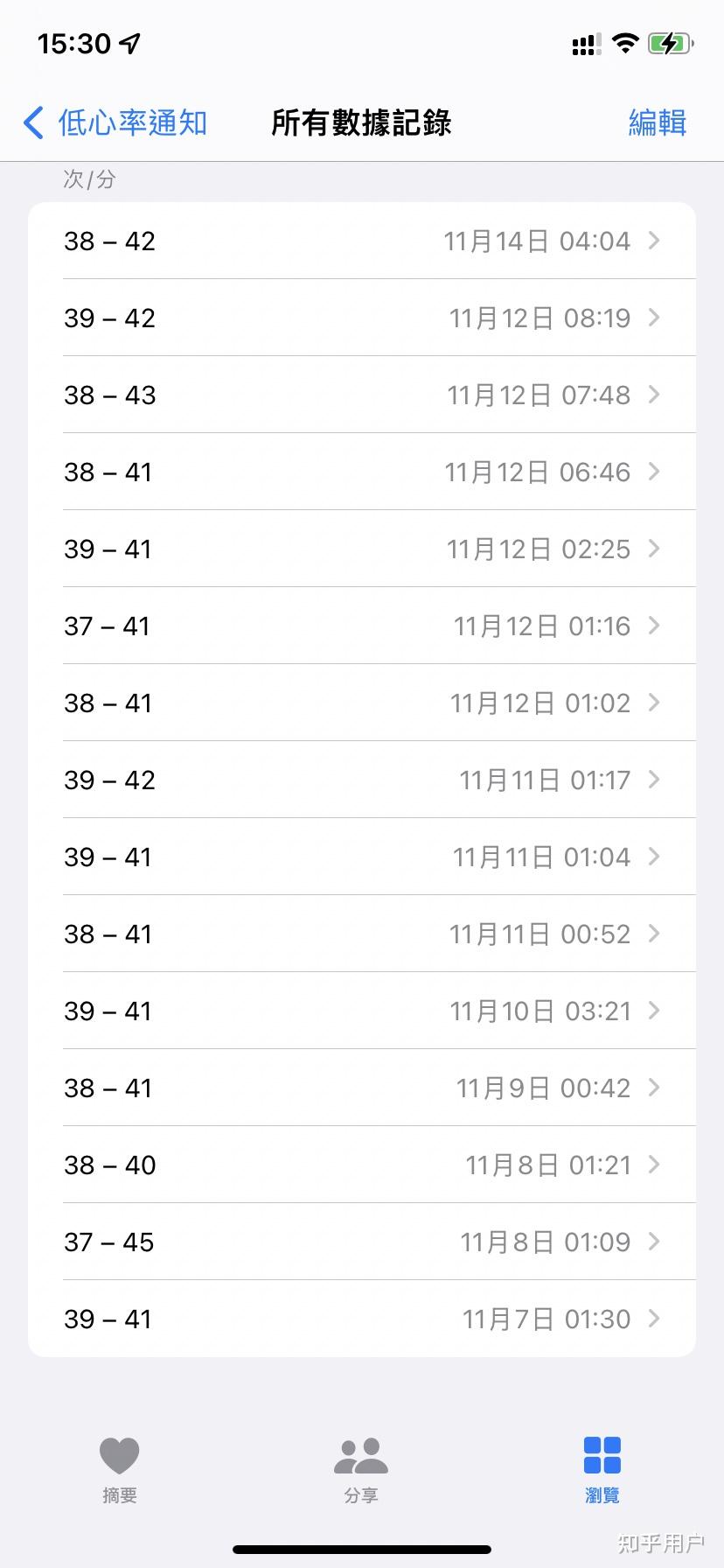Open the 11月11日 01:04 record
Screen dimensions: 724x1568
click(362, 857)
